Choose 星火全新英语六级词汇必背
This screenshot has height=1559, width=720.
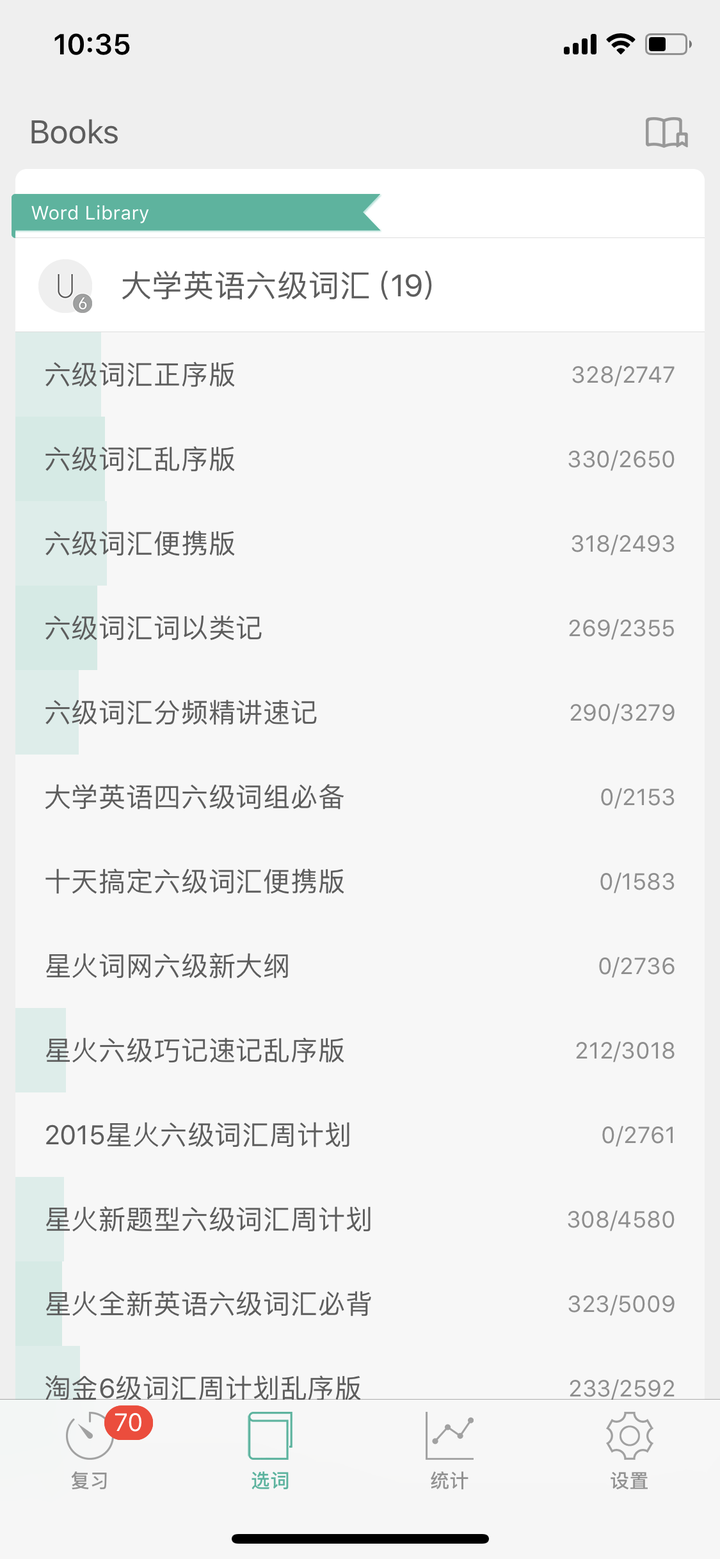360,1304
